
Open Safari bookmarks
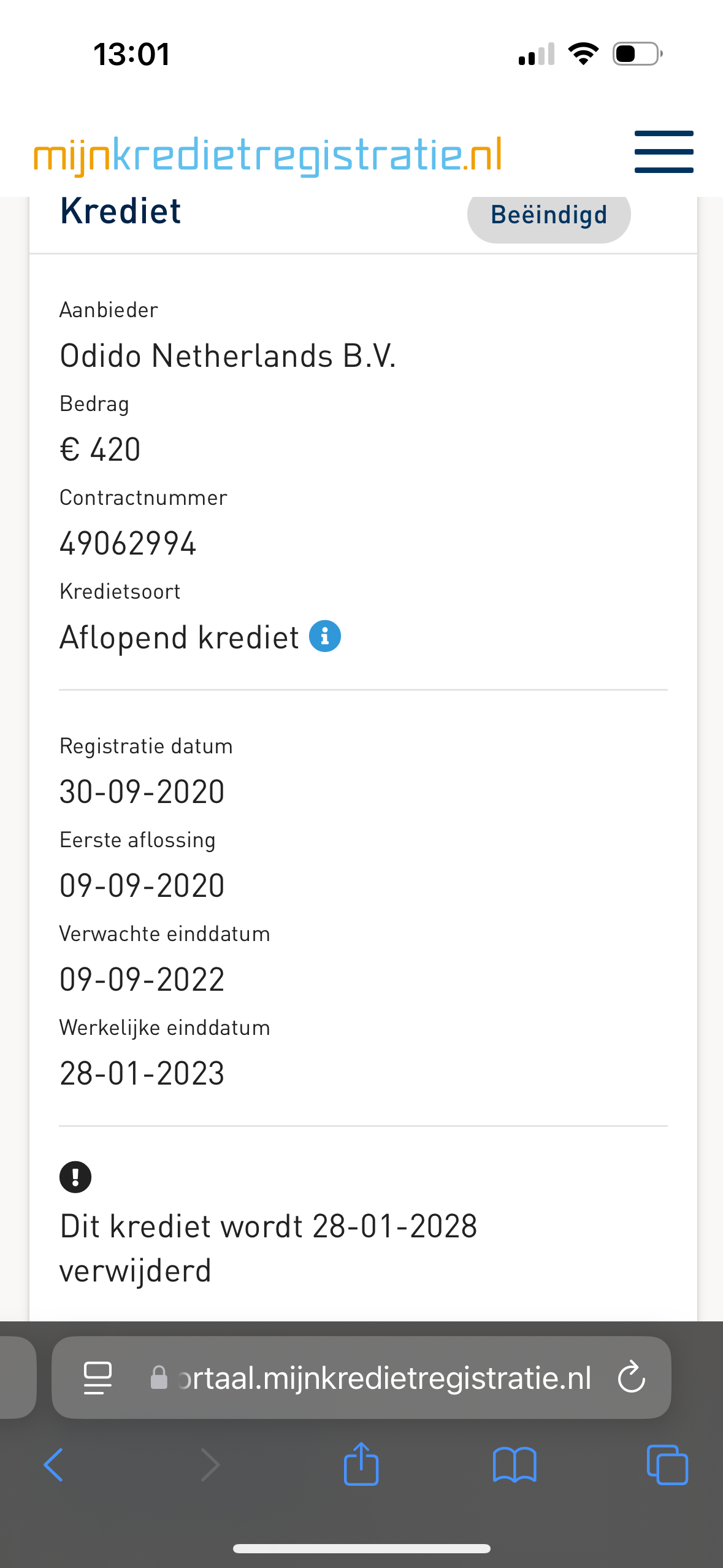click(x=515, y=1465)
